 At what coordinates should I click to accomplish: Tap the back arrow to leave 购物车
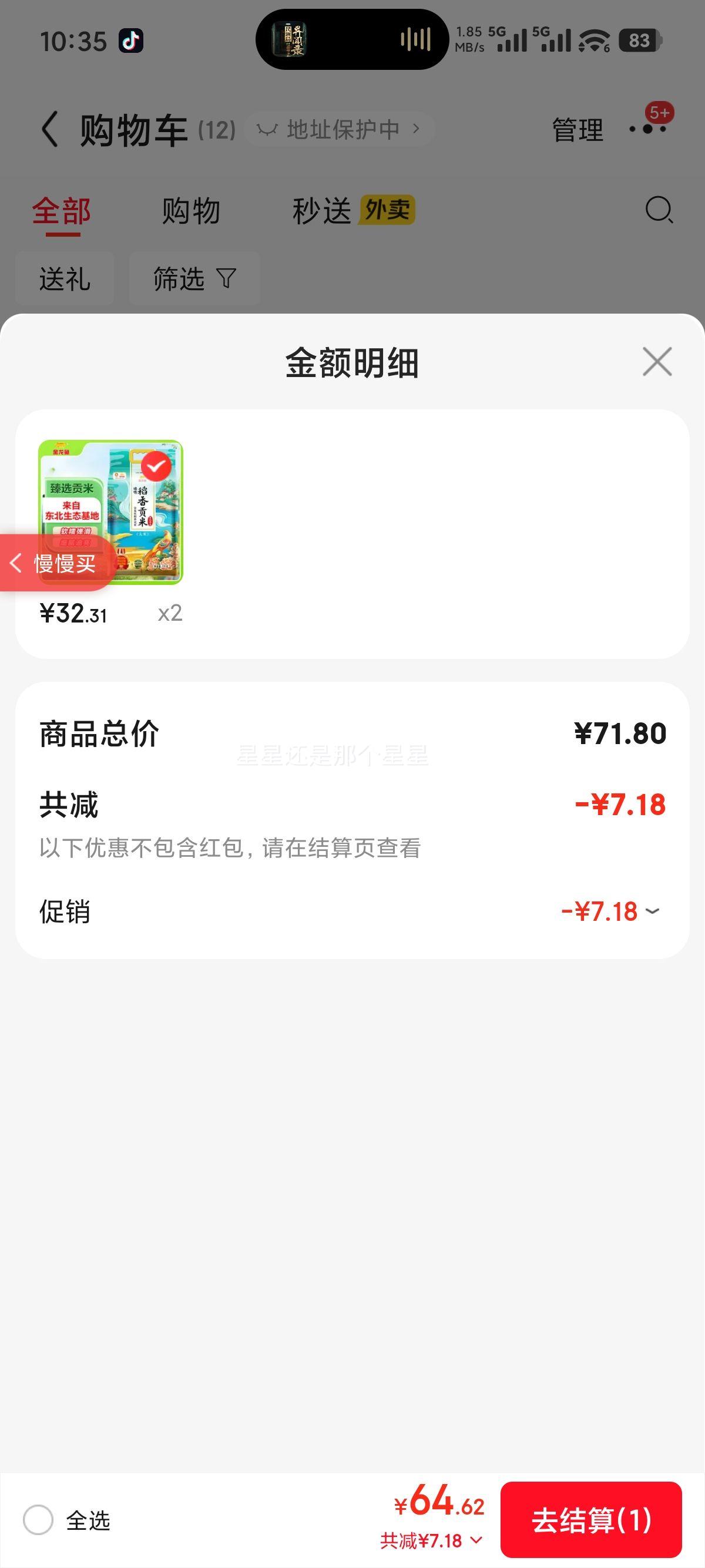(49, 130)
